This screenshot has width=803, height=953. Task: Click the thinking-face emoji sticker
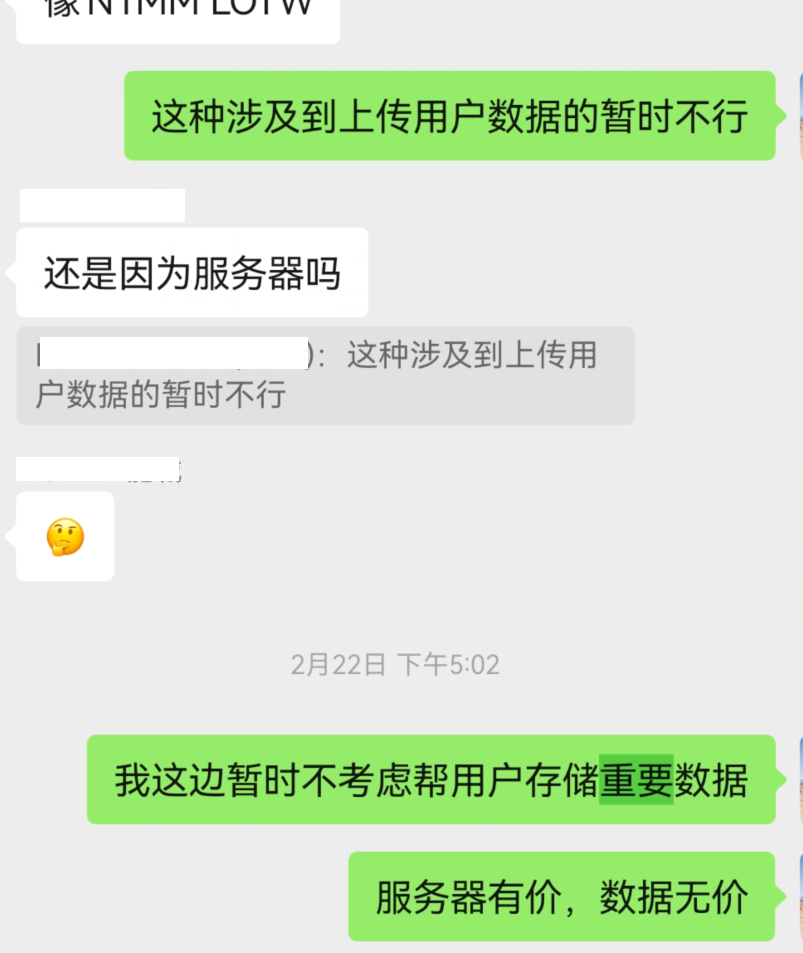[63, 535]
